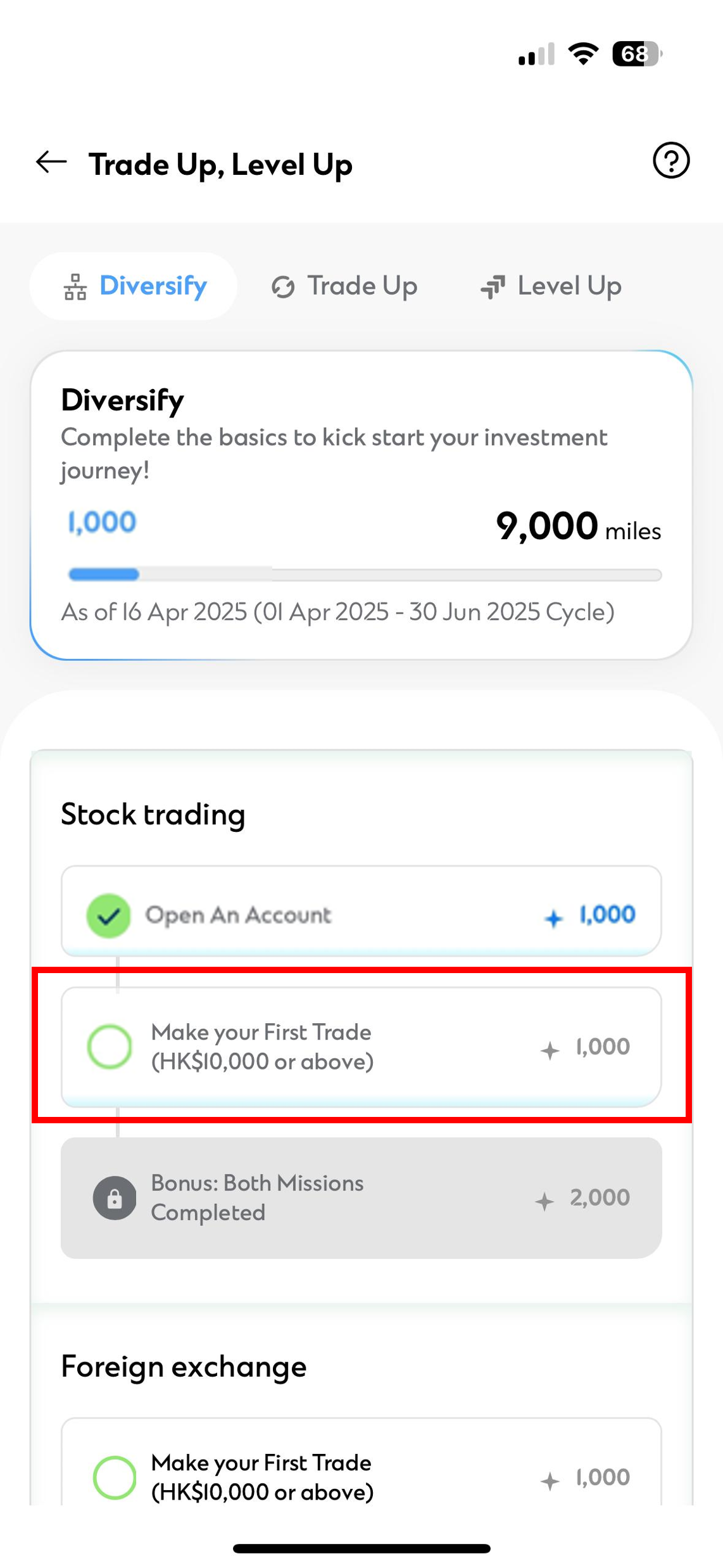Screen dimensions: 723x1568
Task: Expand the Bonus: Both Missions Completed card
Action: click(x=361, y=1197)
